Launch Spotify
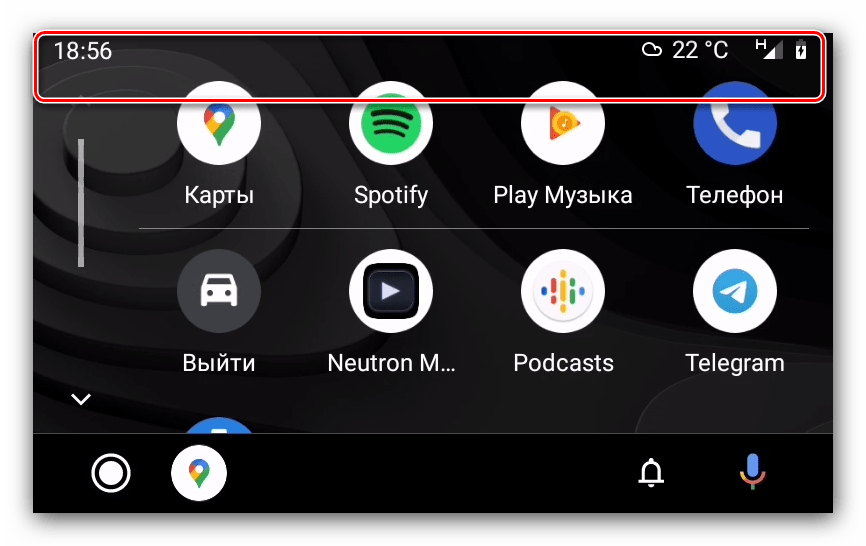Image resolution: width=866 pixels, height=546 pixels. [x=391, y=125]
